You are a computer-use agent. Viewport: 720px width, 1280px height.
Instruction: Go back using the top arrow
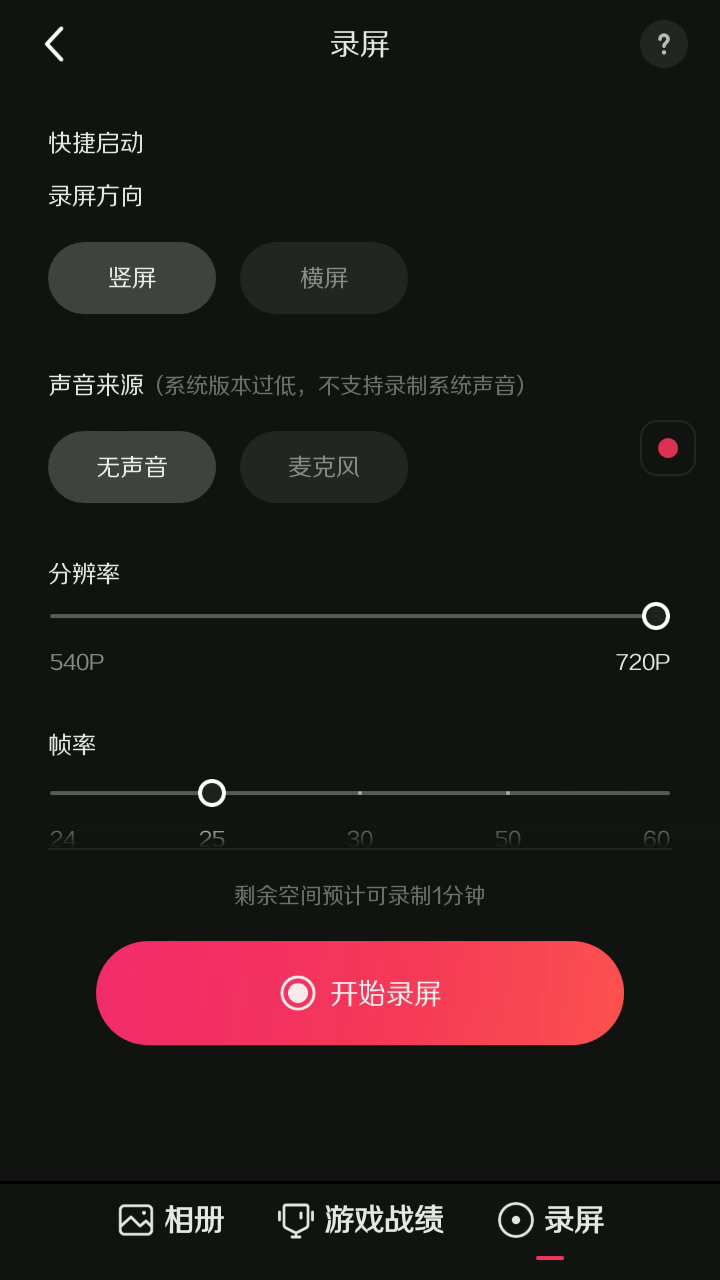pyautogui.click(x=54, y=44)
